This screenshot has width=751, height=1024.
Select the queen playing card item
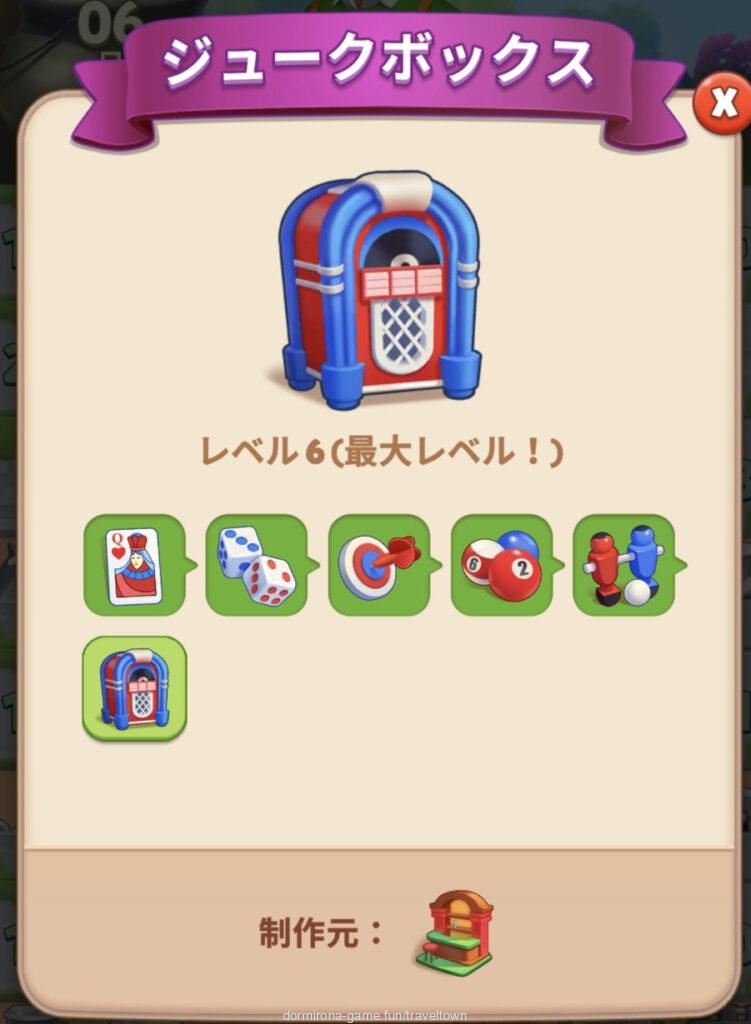(x=134, y=565)
